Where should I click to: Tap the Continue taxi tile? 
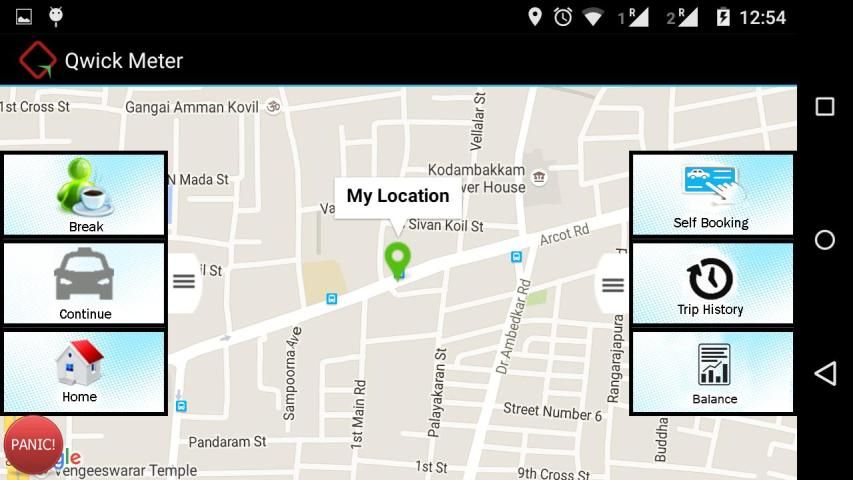pos(84,284)
